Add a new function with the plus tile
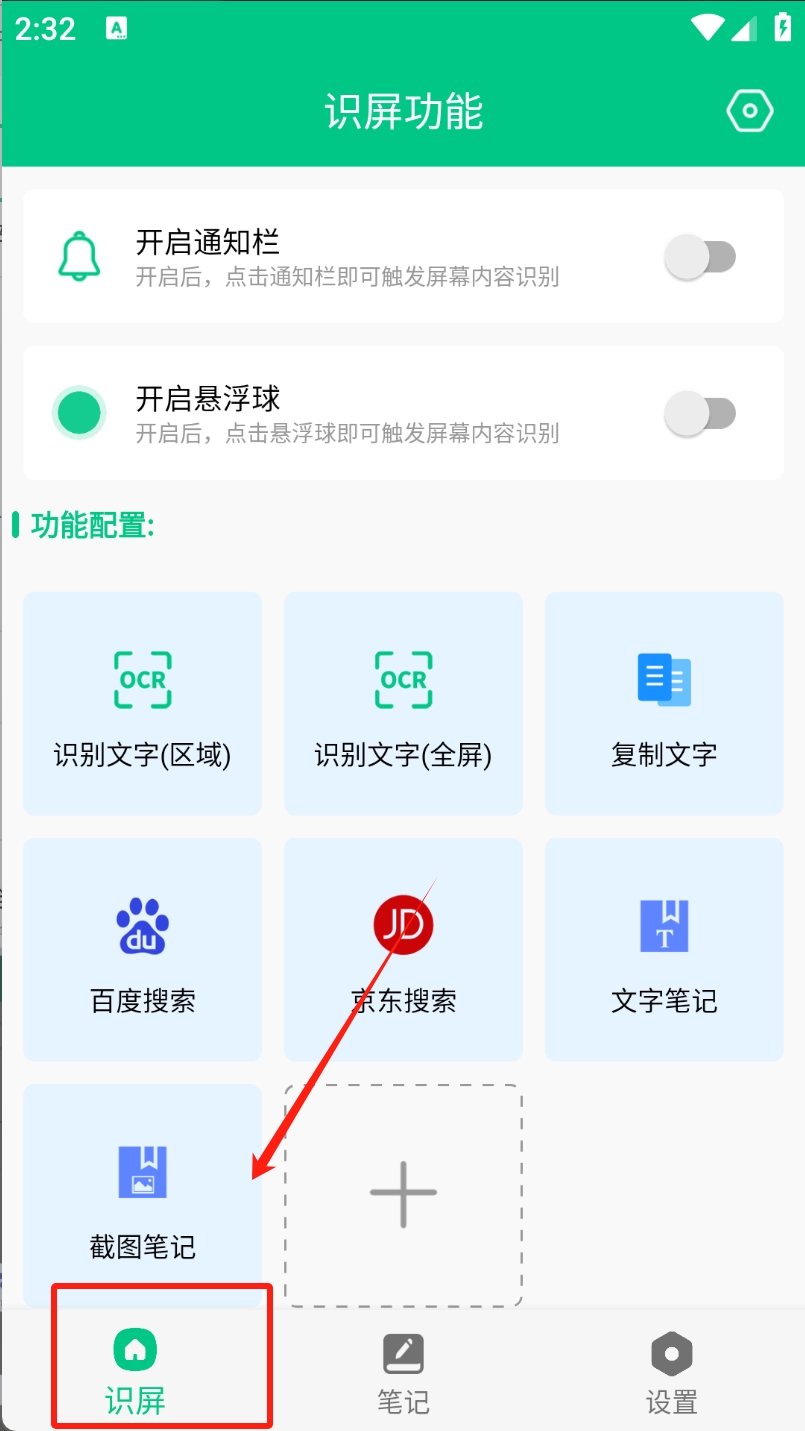This screenshot has height=1431, width=805. click(403, 1195)
